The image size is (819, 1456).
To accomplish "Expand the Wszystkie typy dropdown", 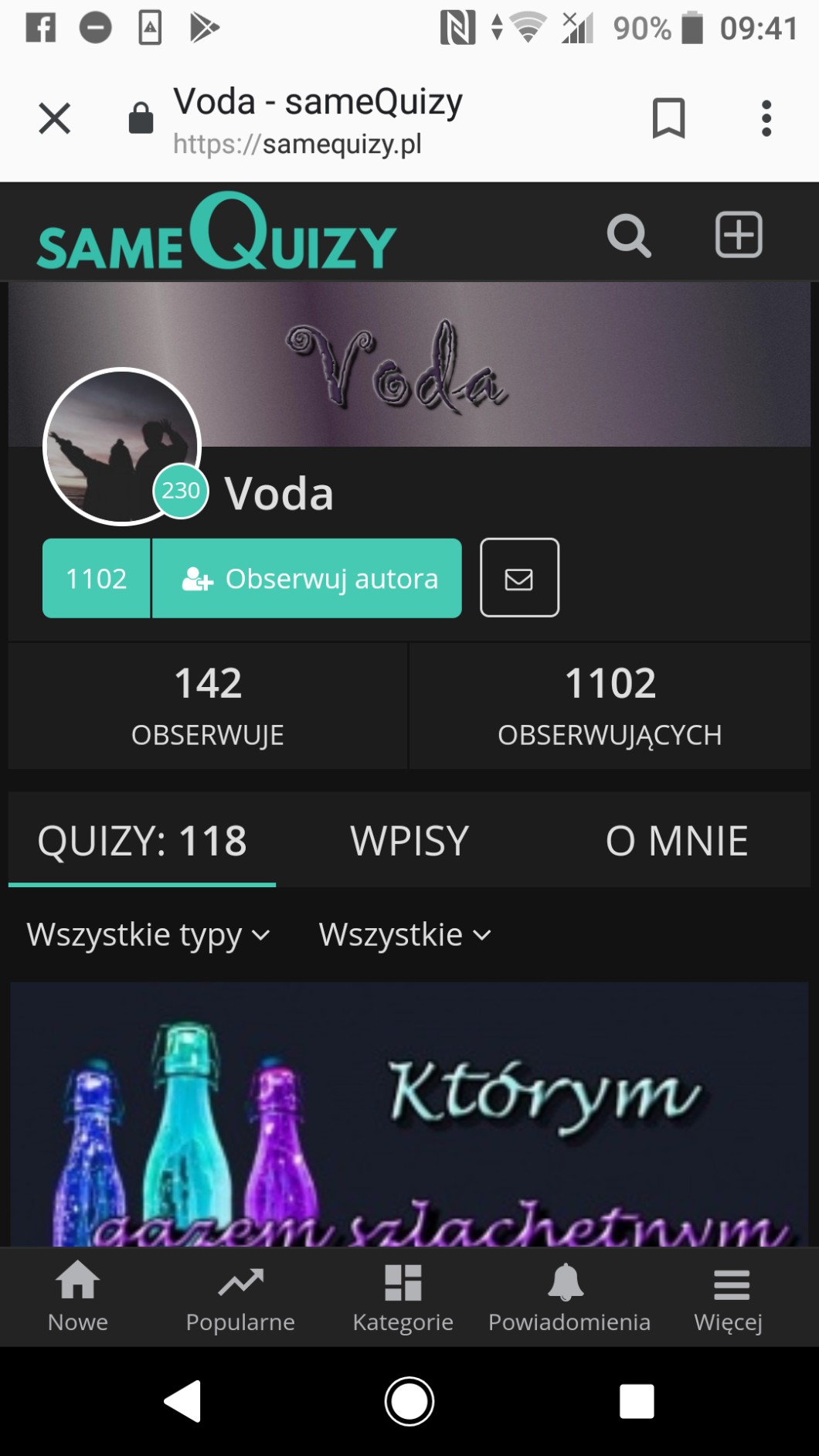I will (x=148, y=935).
